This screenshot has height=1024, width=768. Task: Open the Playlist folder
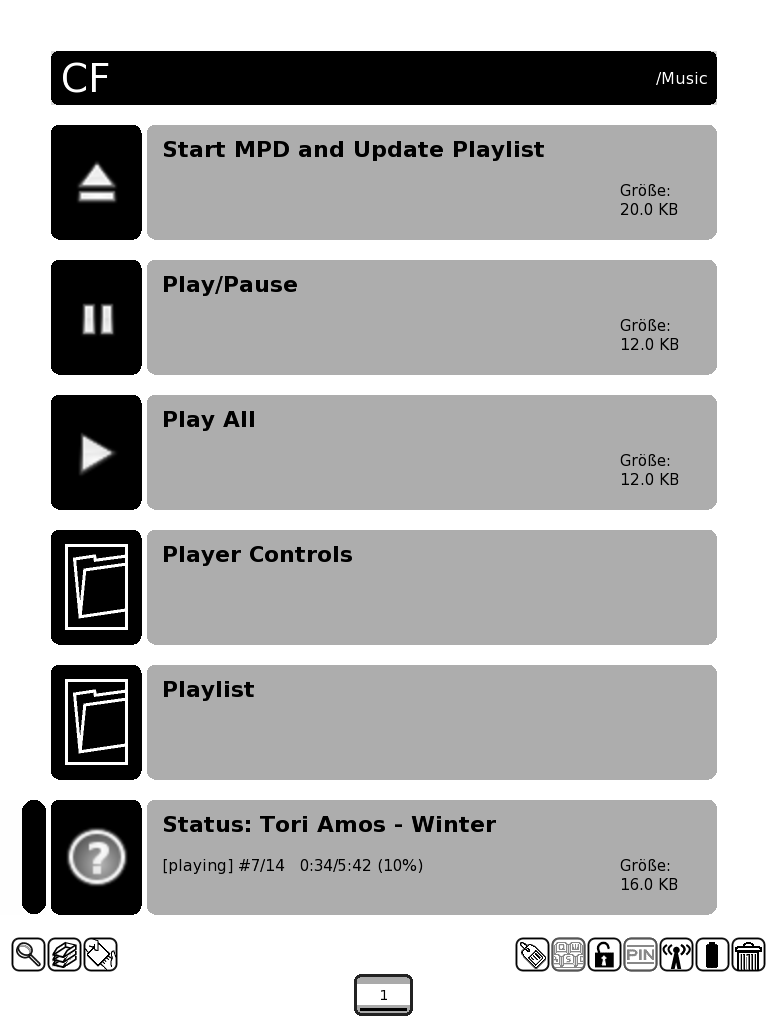431,722
